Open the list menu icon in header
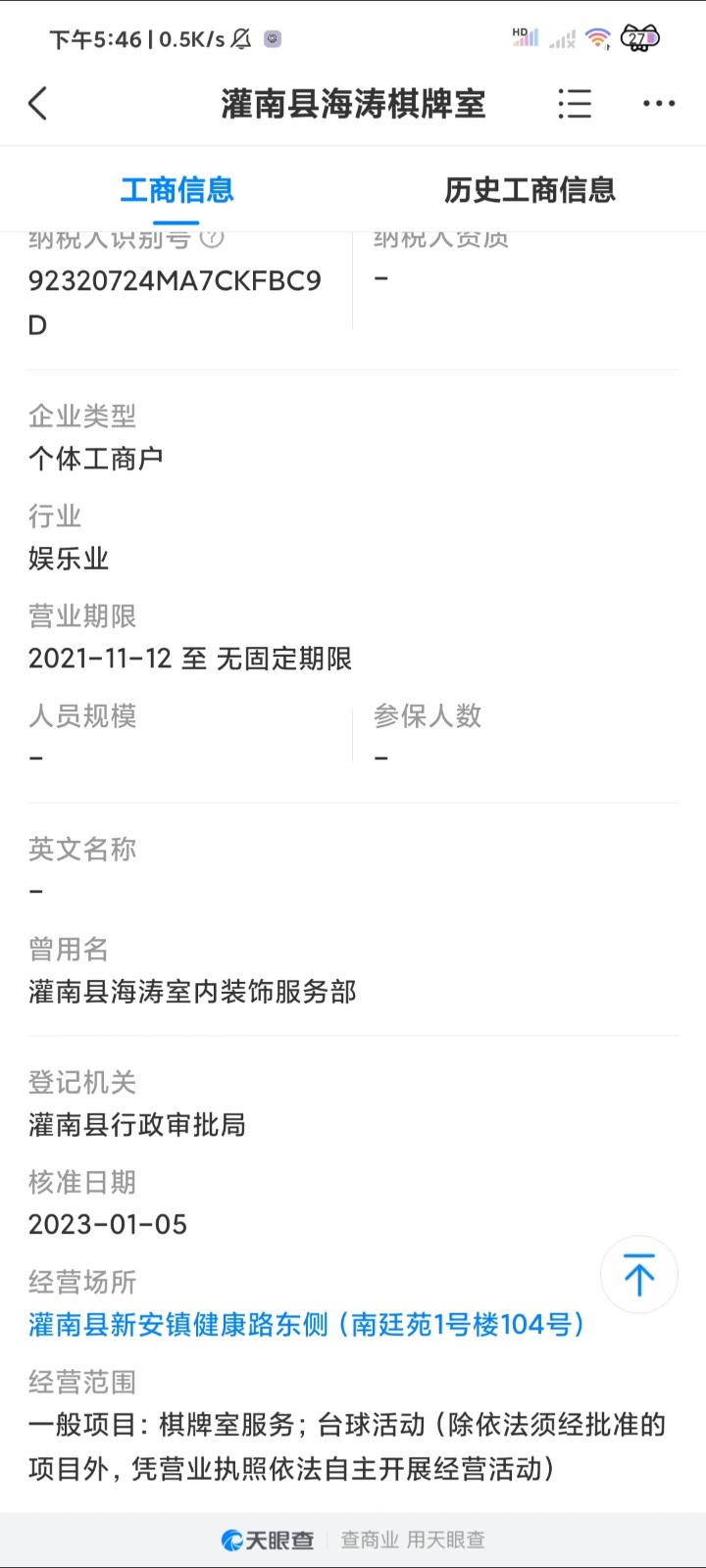Image resolution: width=706 pixels, height=1568 pixels. click(x=575, y=104)
